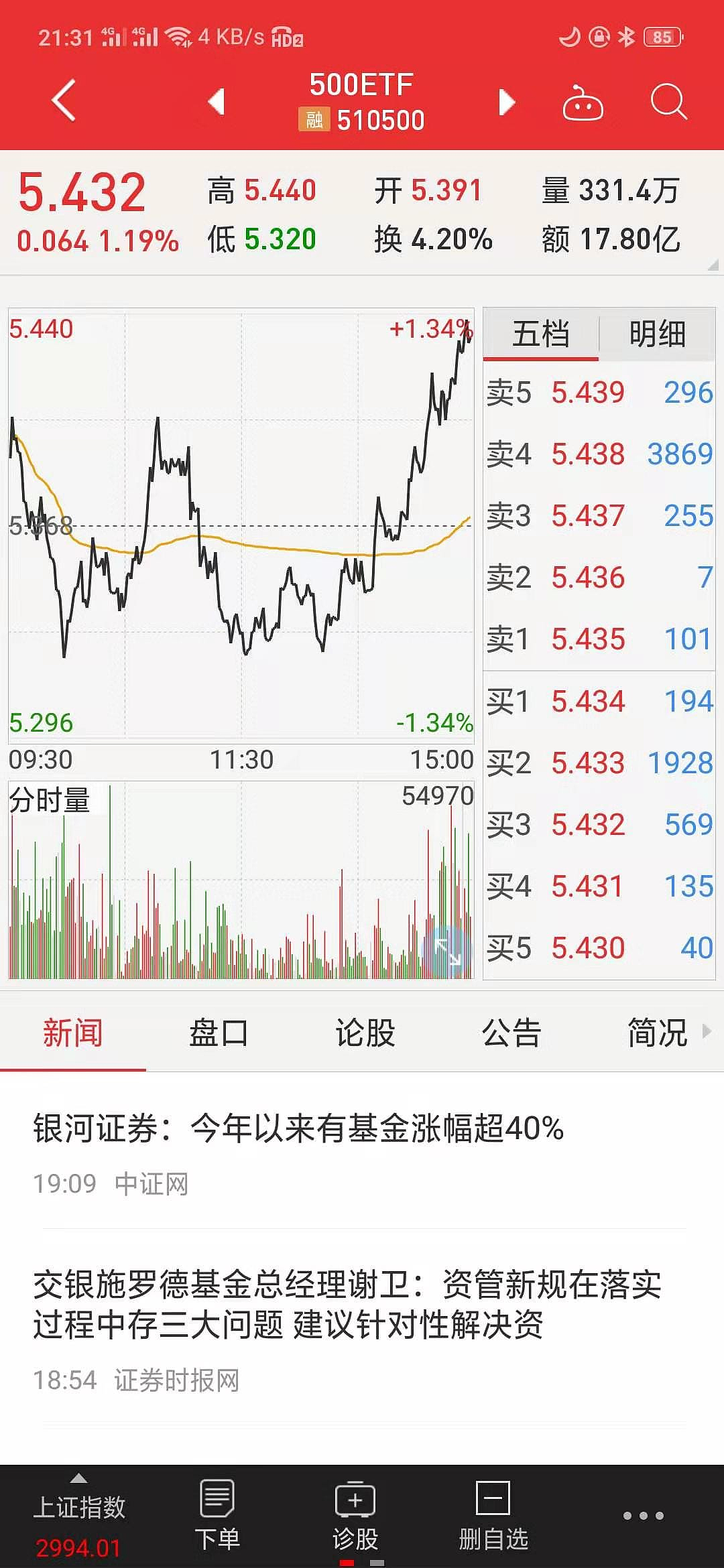Open the three-dot more menu
The width and height of the screenshot is (724, 1568).
point(643,1516)
